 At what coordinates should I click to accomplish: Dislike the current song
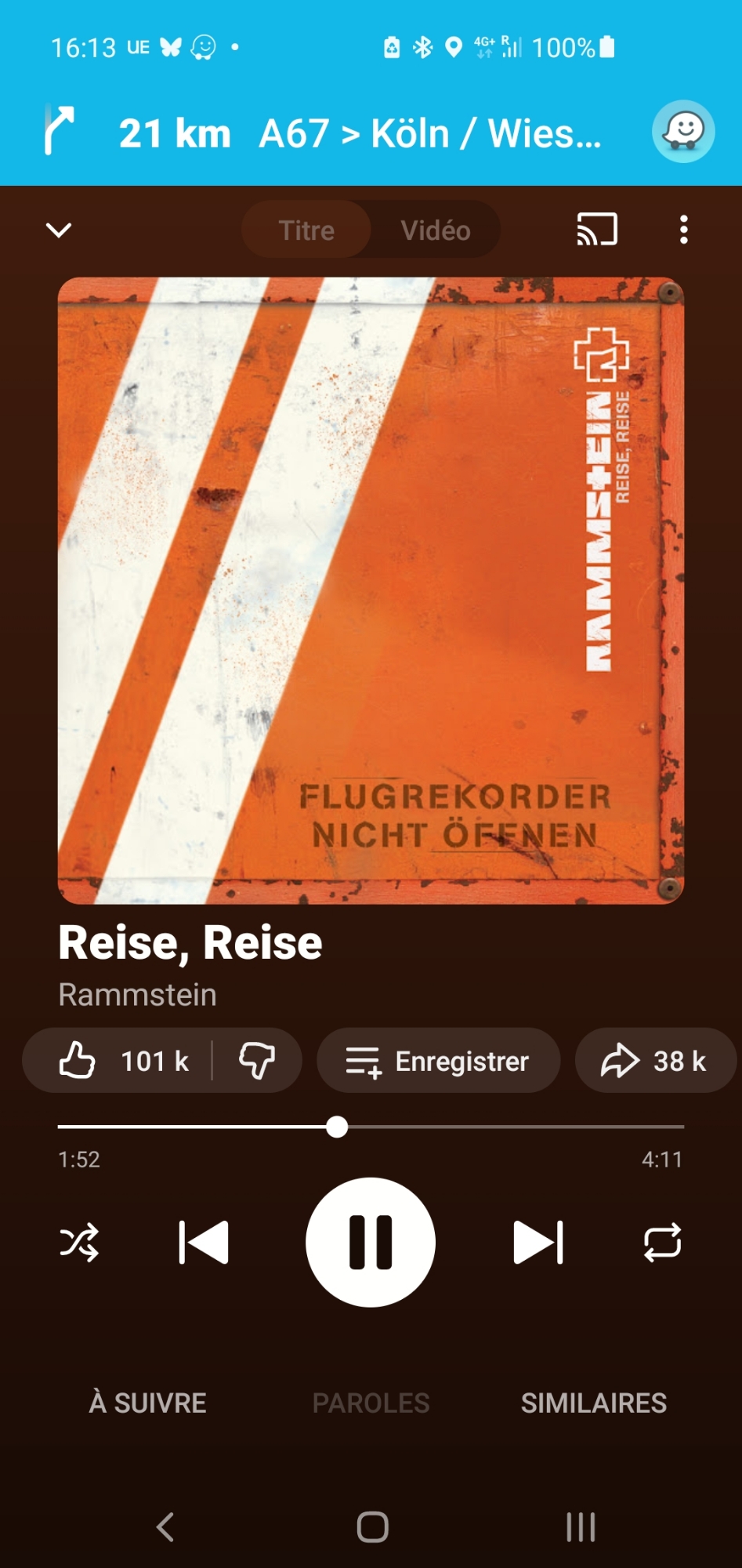[256, 1061]
